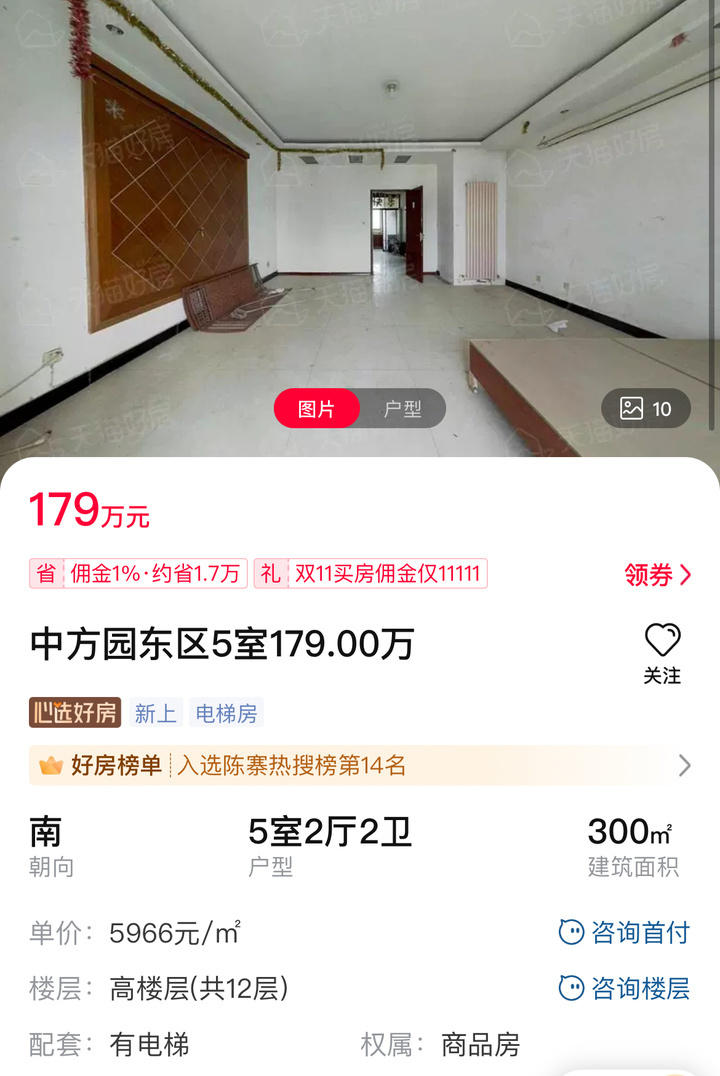
Task: Select the 新上 tag
Action: tap(155, 712)
